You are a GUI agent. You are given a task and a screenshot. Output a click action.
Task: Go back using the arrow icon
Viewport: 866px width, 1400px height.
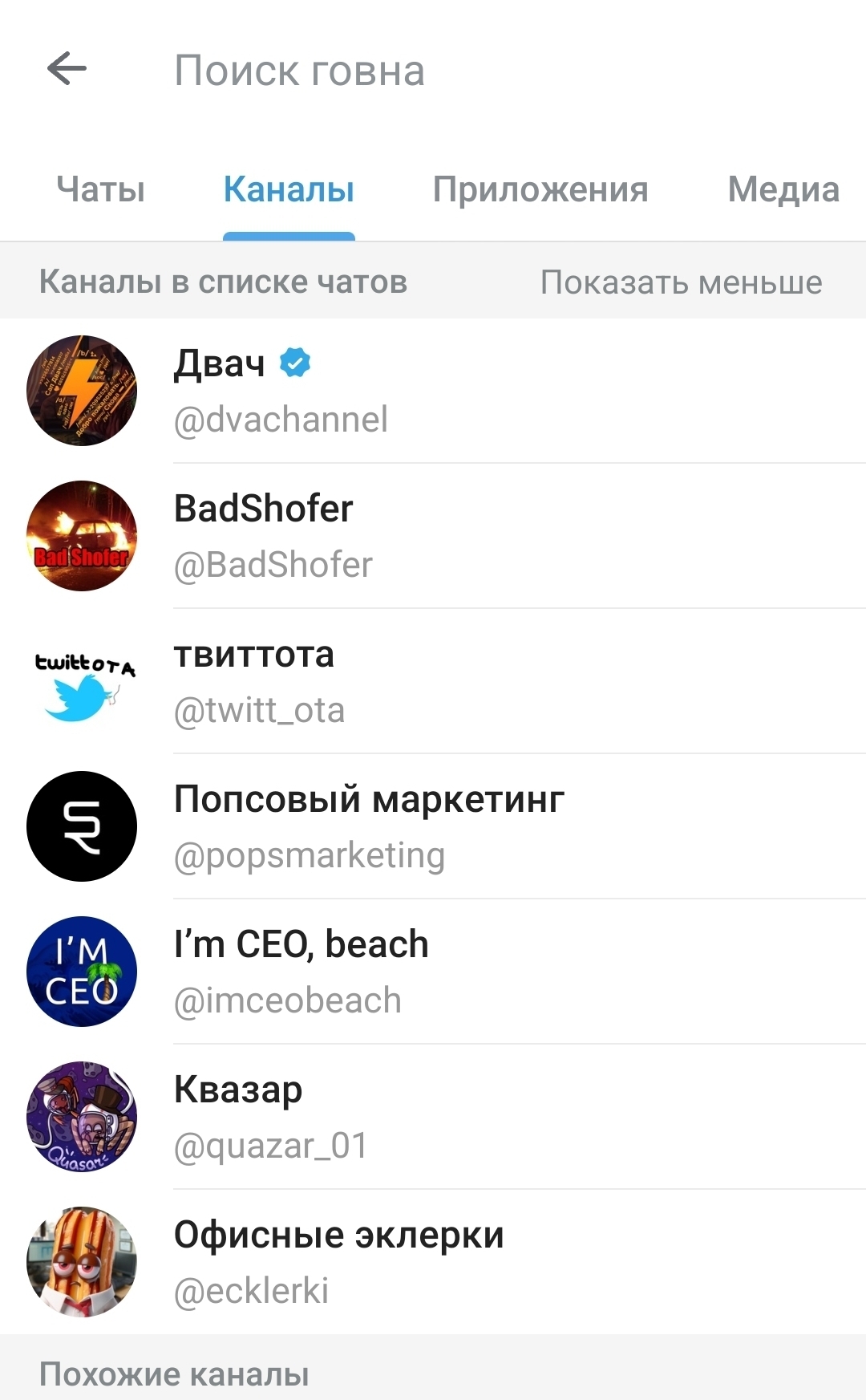coord(67,69)
